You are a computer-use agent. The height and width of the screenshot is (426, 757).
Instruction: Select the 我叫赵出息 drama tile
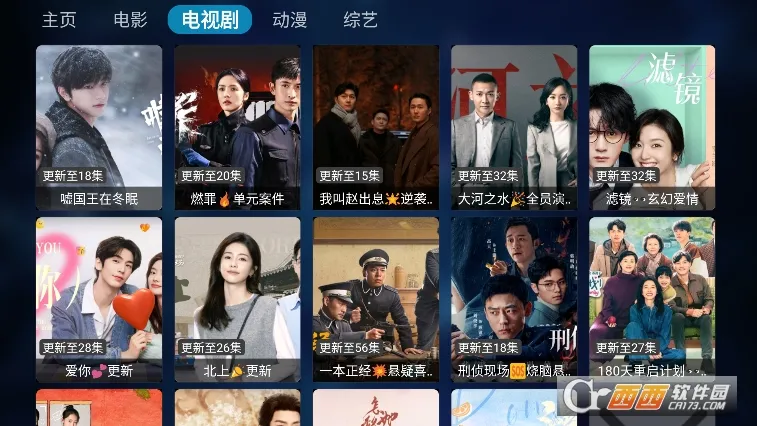coord(375,127)
